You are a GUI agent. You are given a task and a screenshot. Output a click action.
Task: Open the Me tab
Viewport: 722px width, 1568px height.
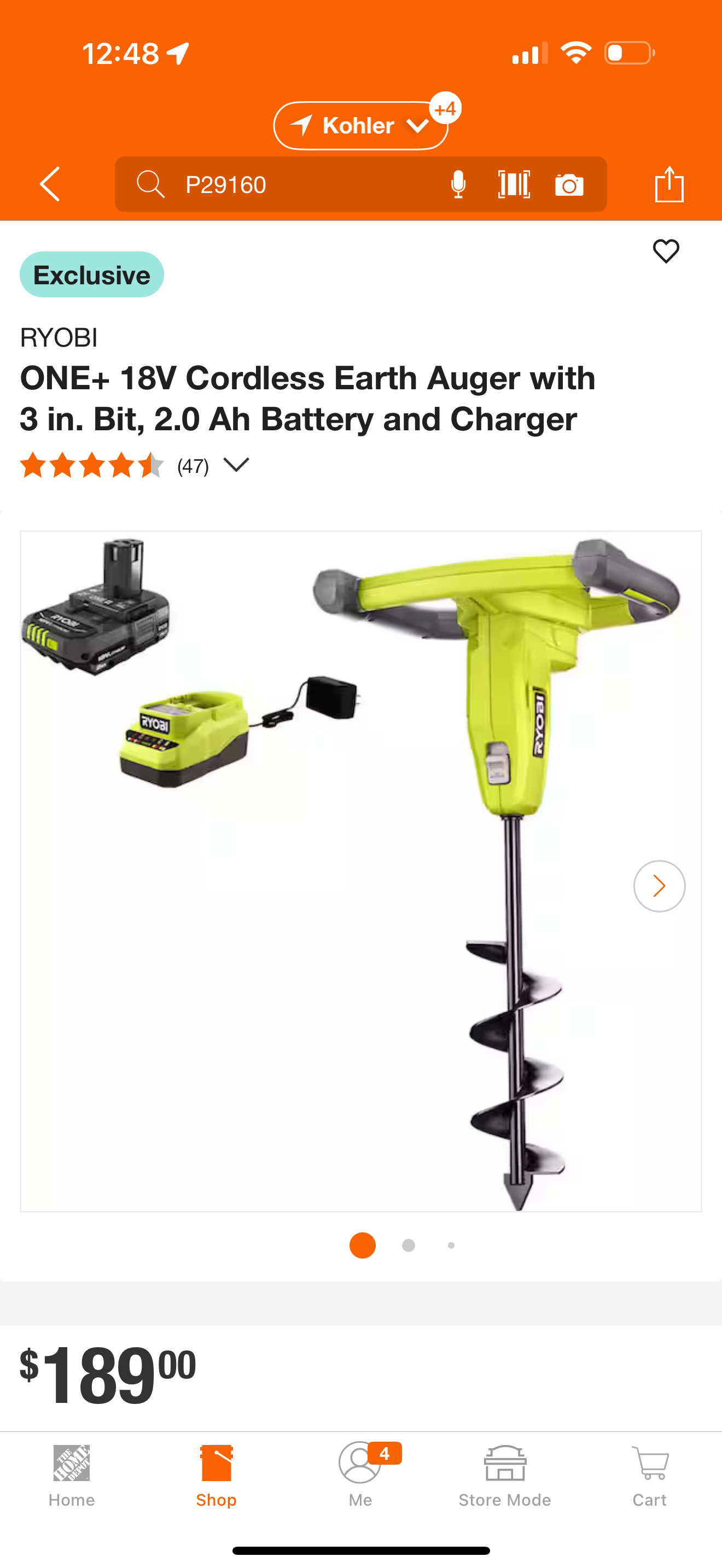coord(360,1476)
